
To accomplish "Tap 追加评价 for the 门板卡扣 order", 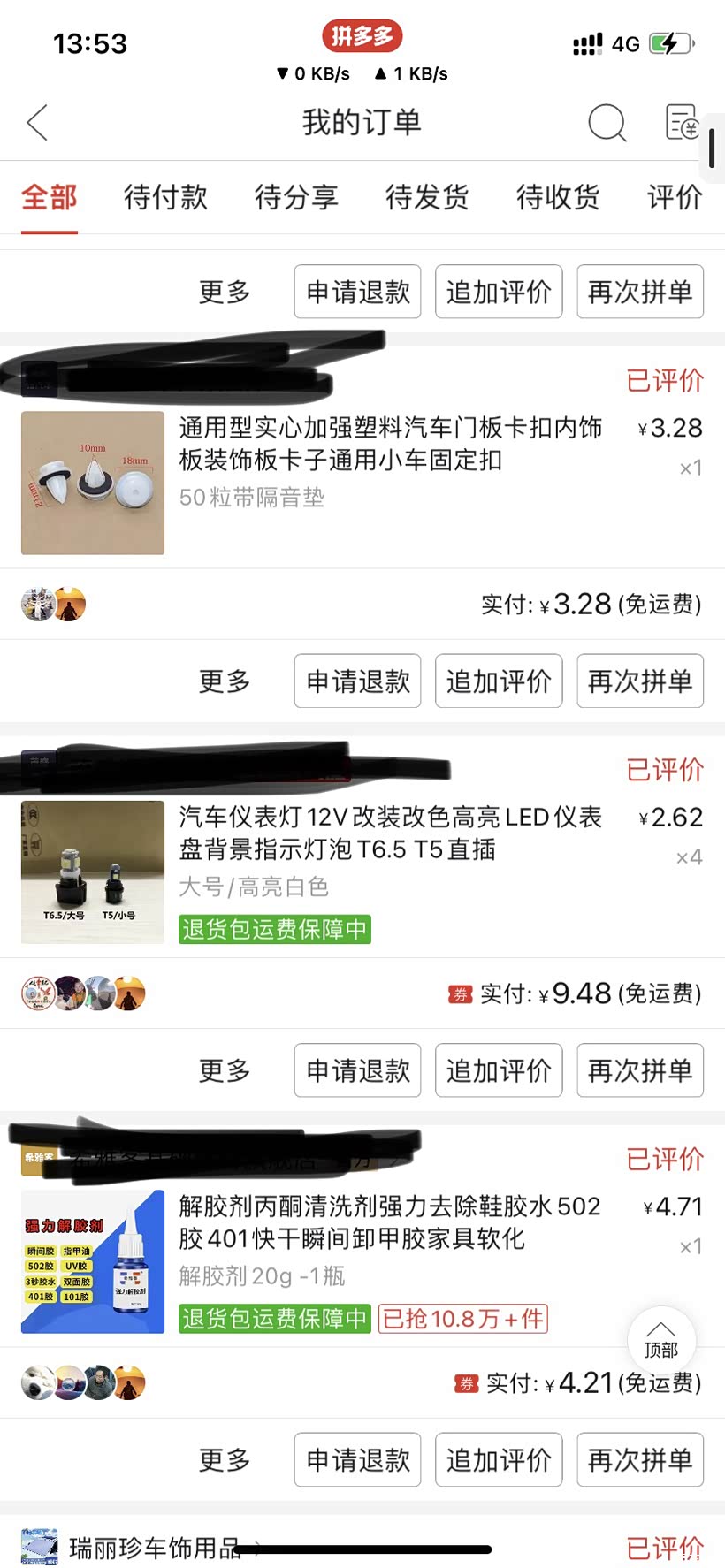I will click(499, 681).
